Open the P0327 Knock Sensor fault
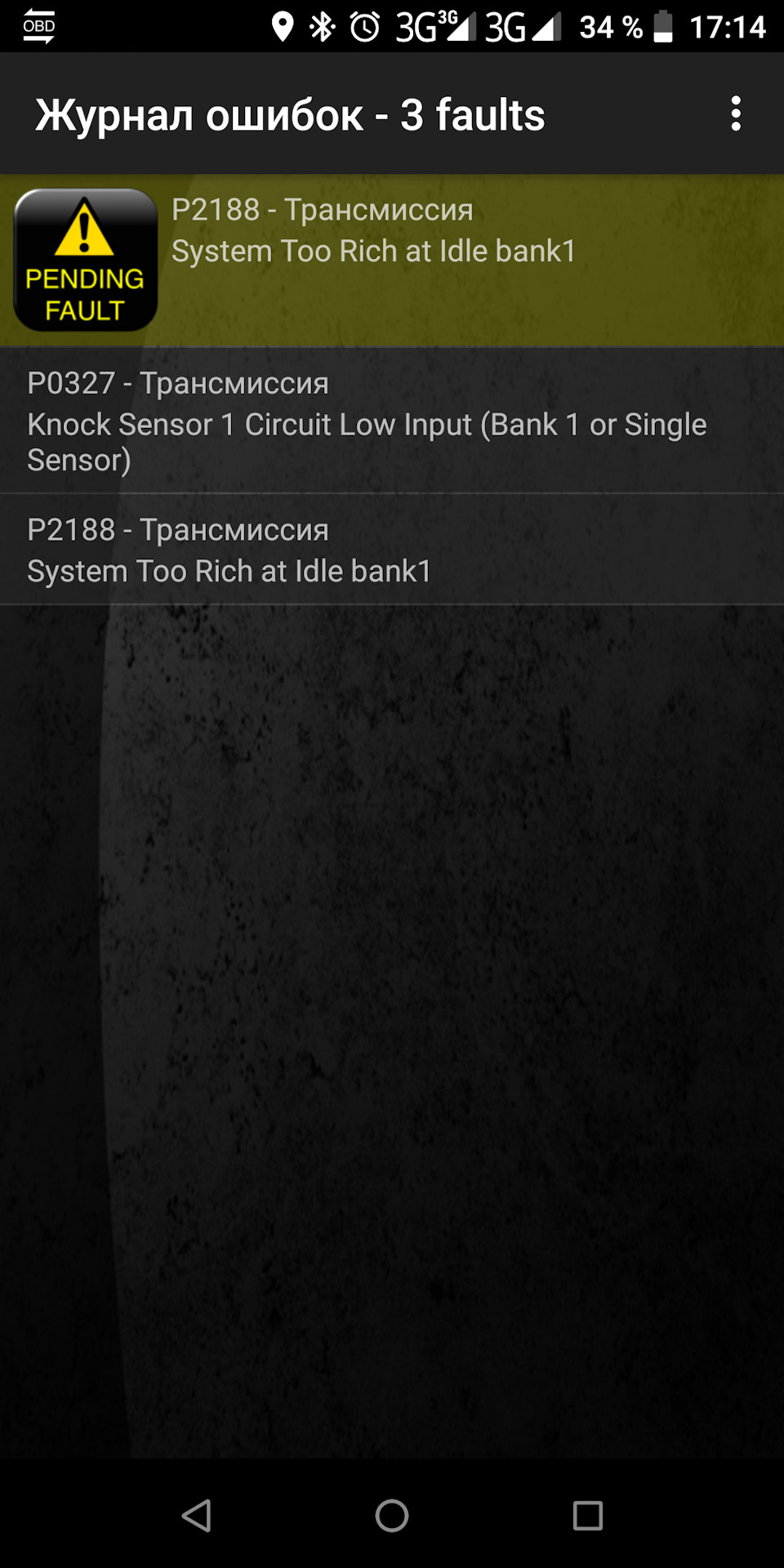Viewport: 784px width, 1568px height. pyautogui.click(x=392, y=421)
